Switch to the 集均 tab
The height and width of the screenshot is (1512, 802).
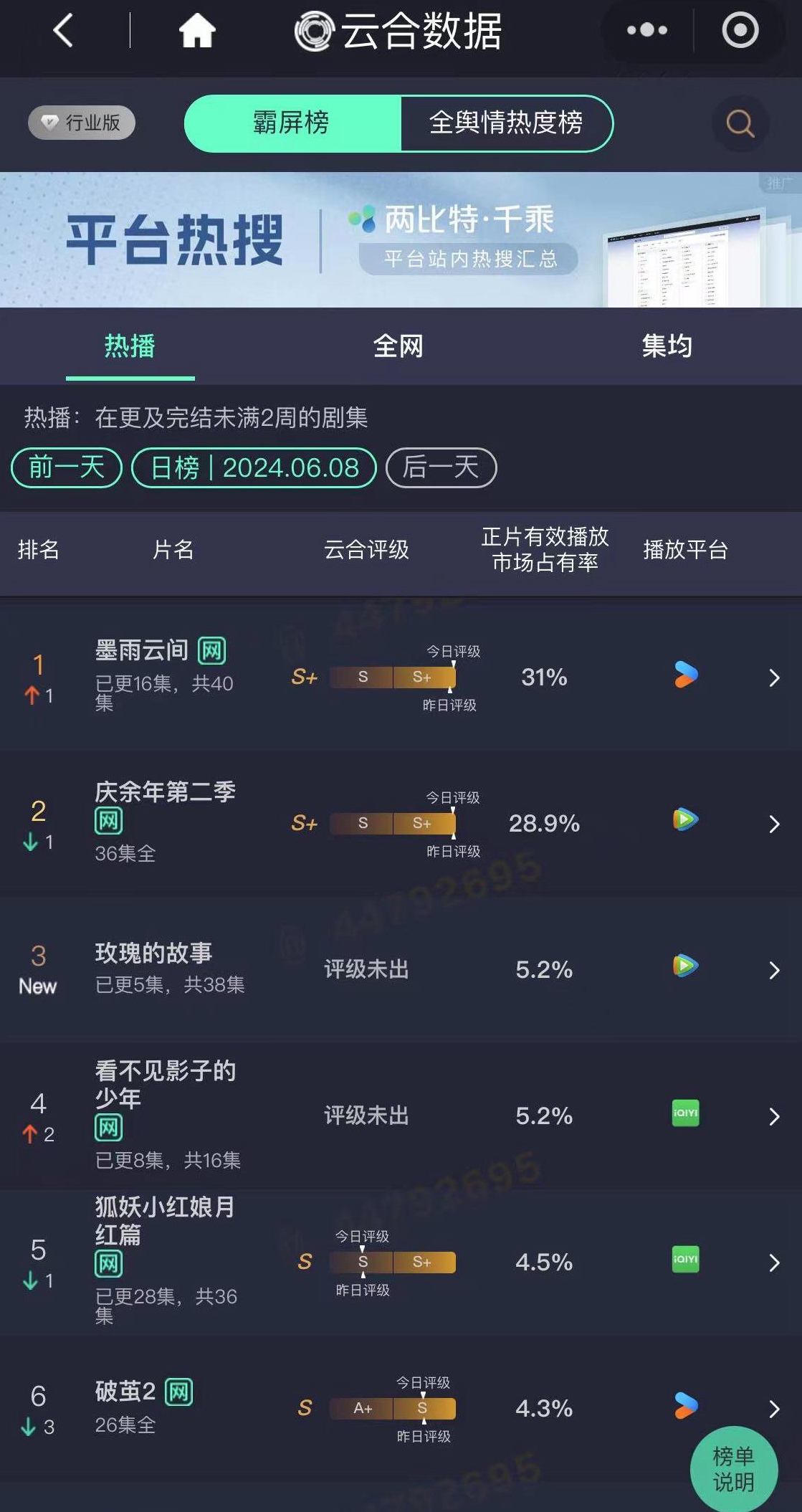(667, 346)
